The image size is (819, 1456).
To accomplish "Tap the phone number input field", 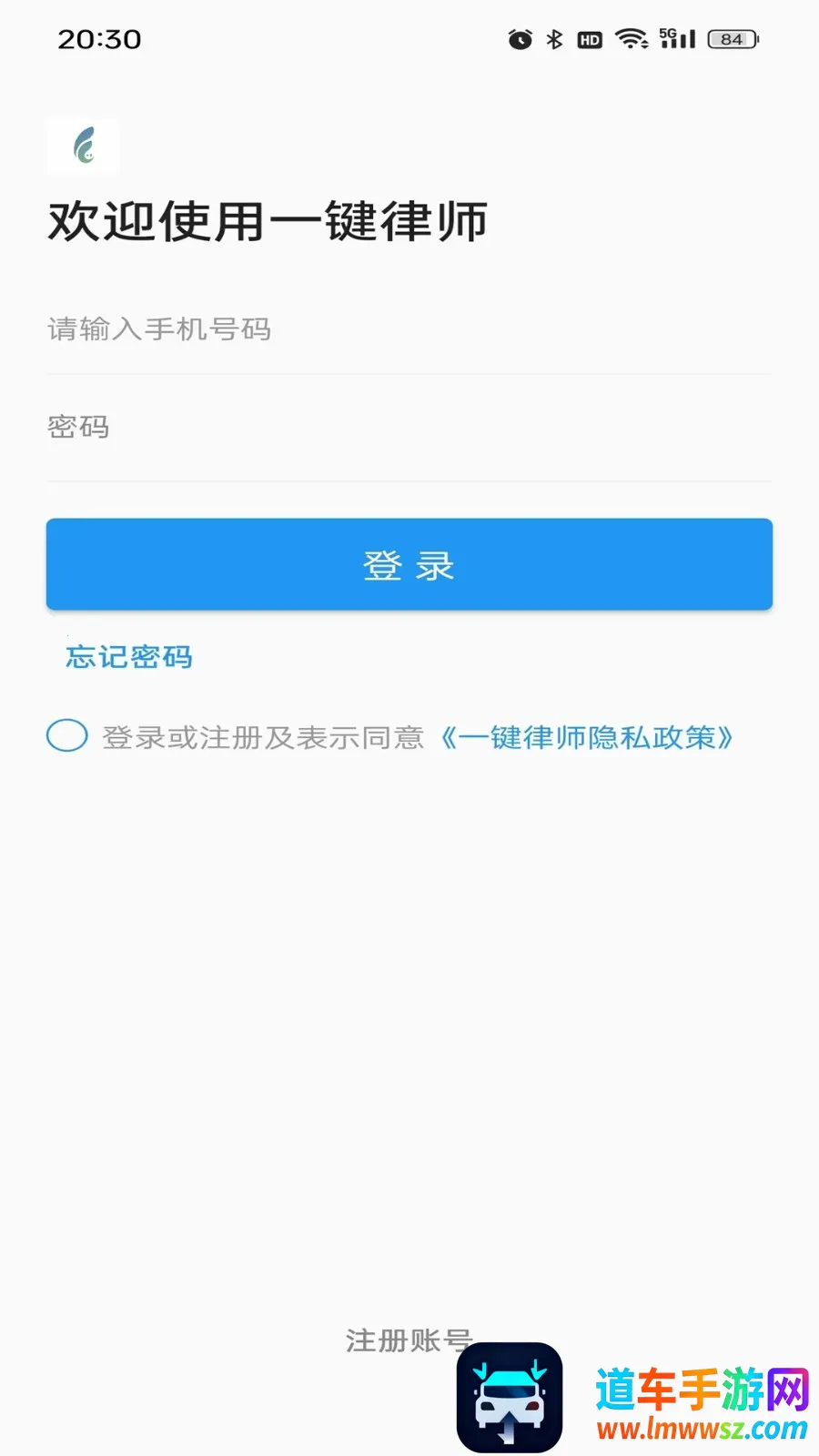I will coord(409,329).
